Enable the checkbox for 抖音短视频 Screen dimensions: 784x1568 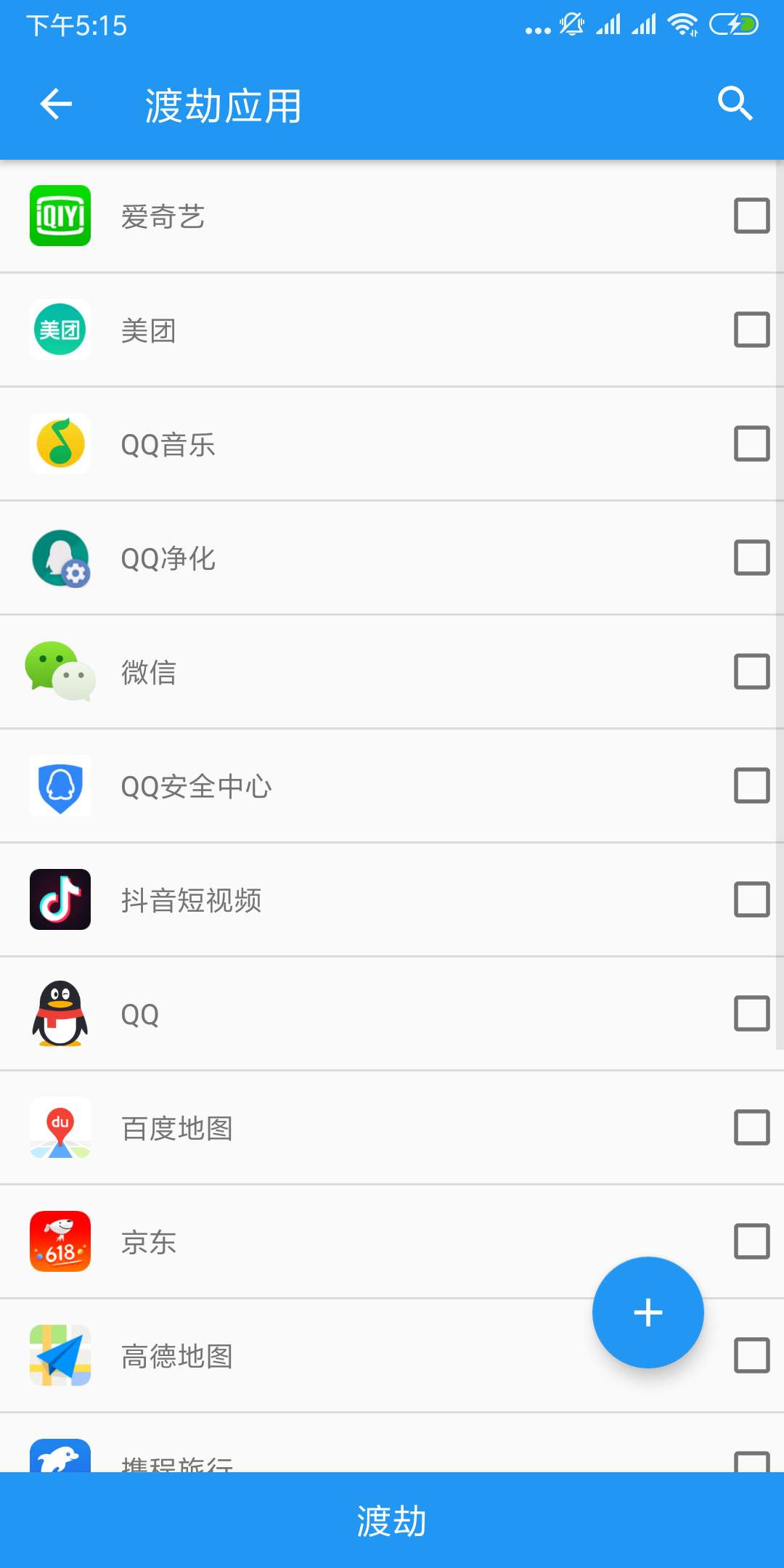tap(751, 899)
